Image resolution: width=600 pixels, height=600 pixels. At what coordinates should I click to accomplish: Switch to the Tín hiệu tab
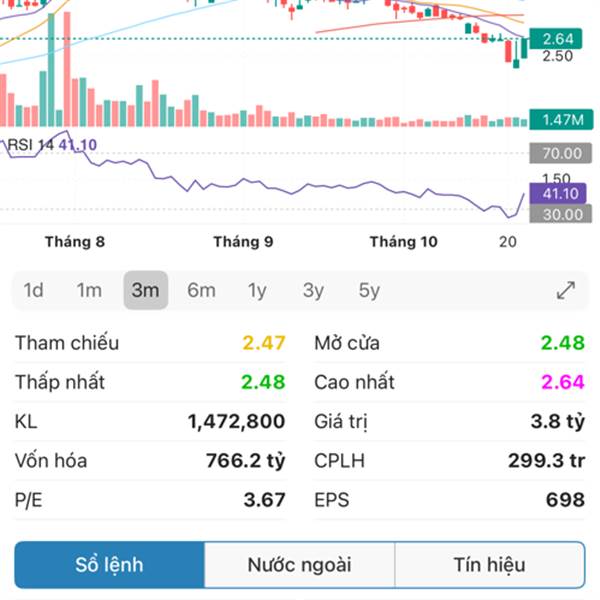(489, 565)
